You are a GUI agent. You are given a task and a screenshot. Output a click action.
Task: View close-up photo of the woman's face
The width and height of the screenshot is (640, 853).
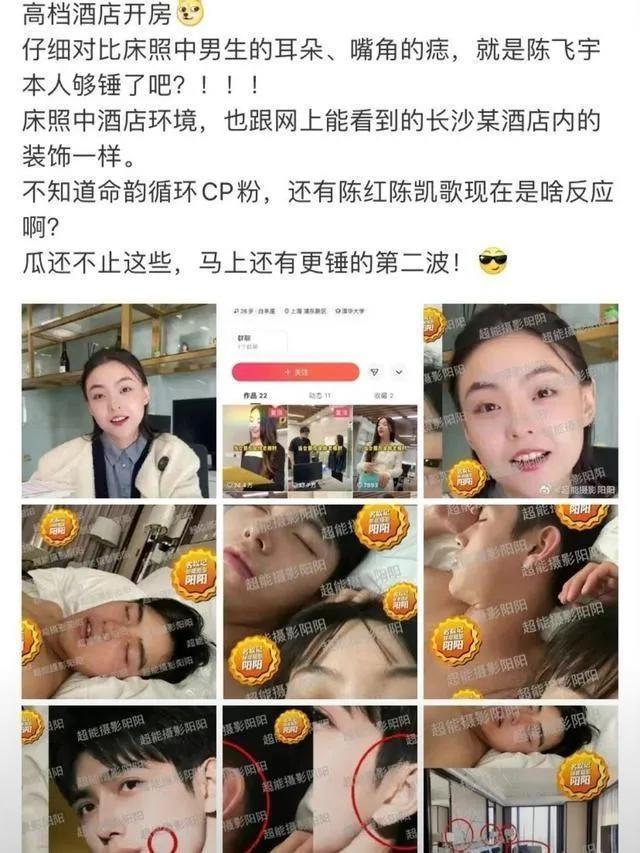520,401
